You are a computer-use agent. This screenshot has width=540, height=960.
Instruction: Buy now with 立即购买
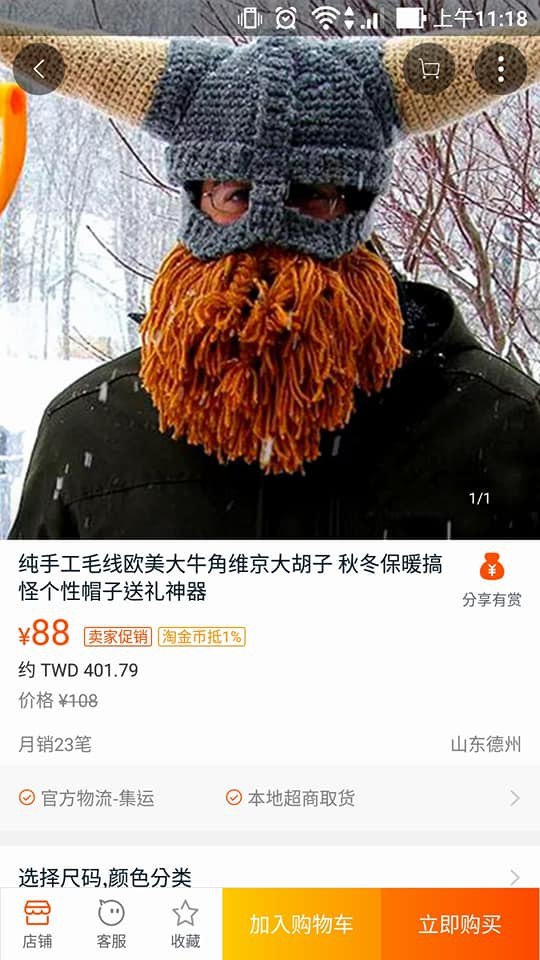click(460, 924)
